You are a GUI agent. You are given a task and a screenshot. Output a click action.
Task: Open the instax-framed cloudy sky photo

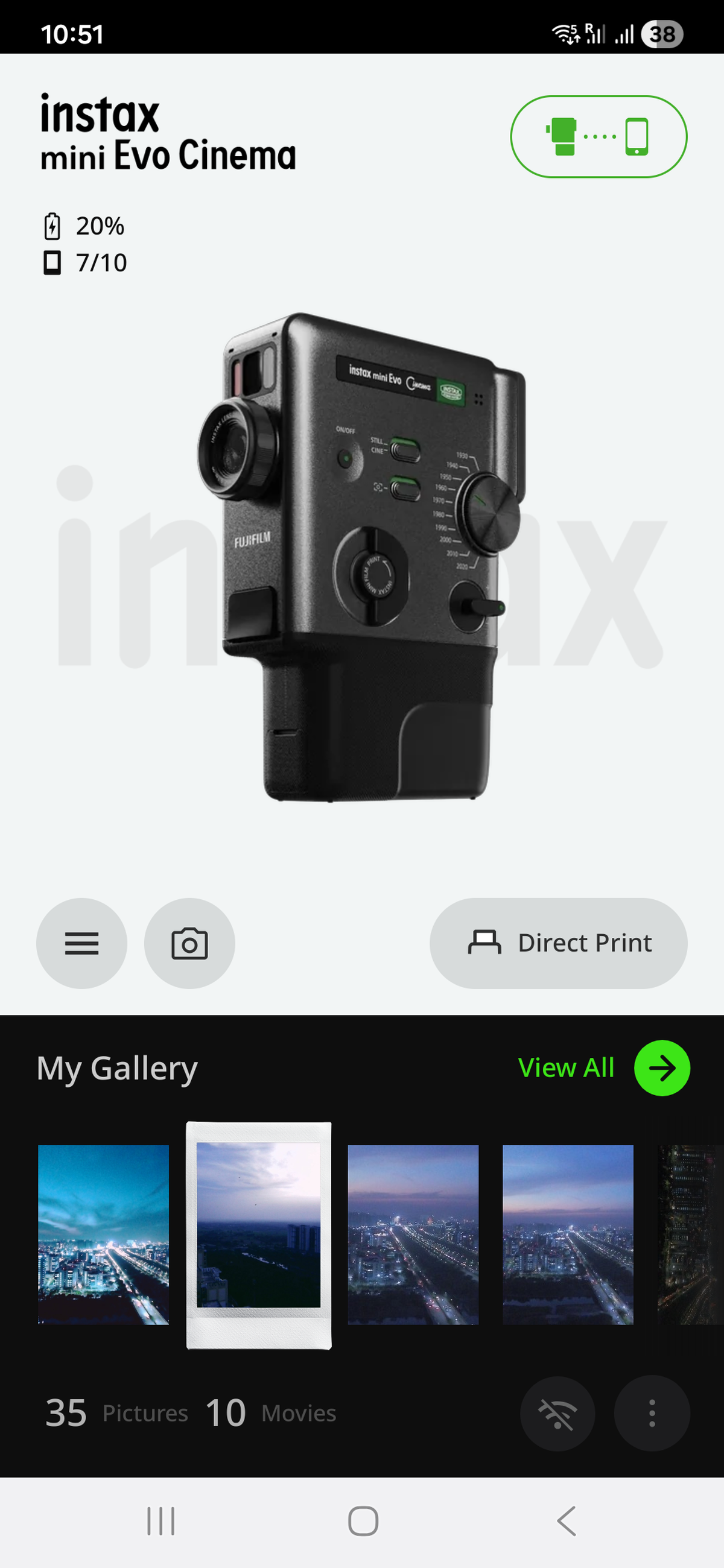point(259,1234)
